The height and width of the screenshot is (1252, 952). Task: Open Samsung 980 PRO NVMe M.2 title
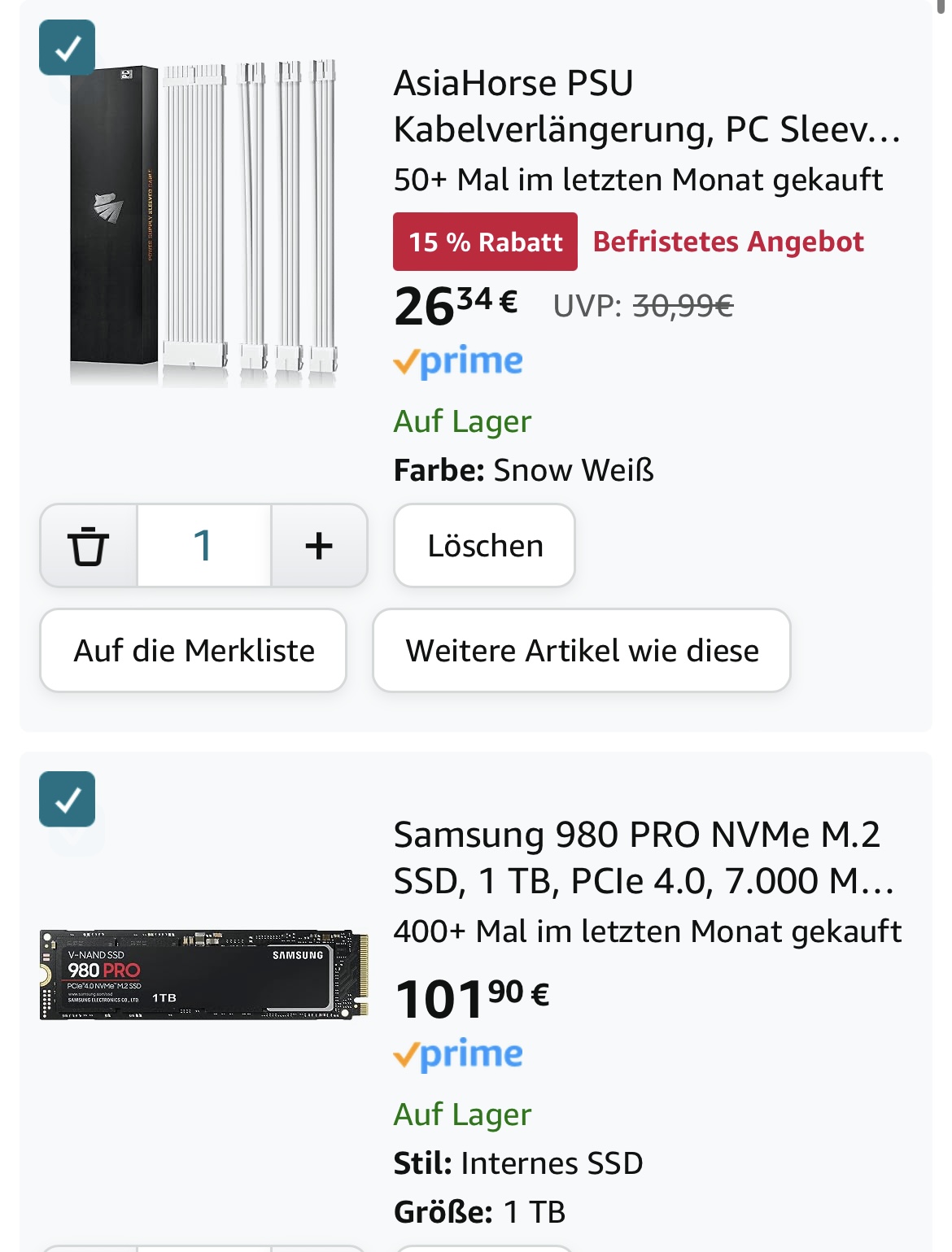coord(643,857)
